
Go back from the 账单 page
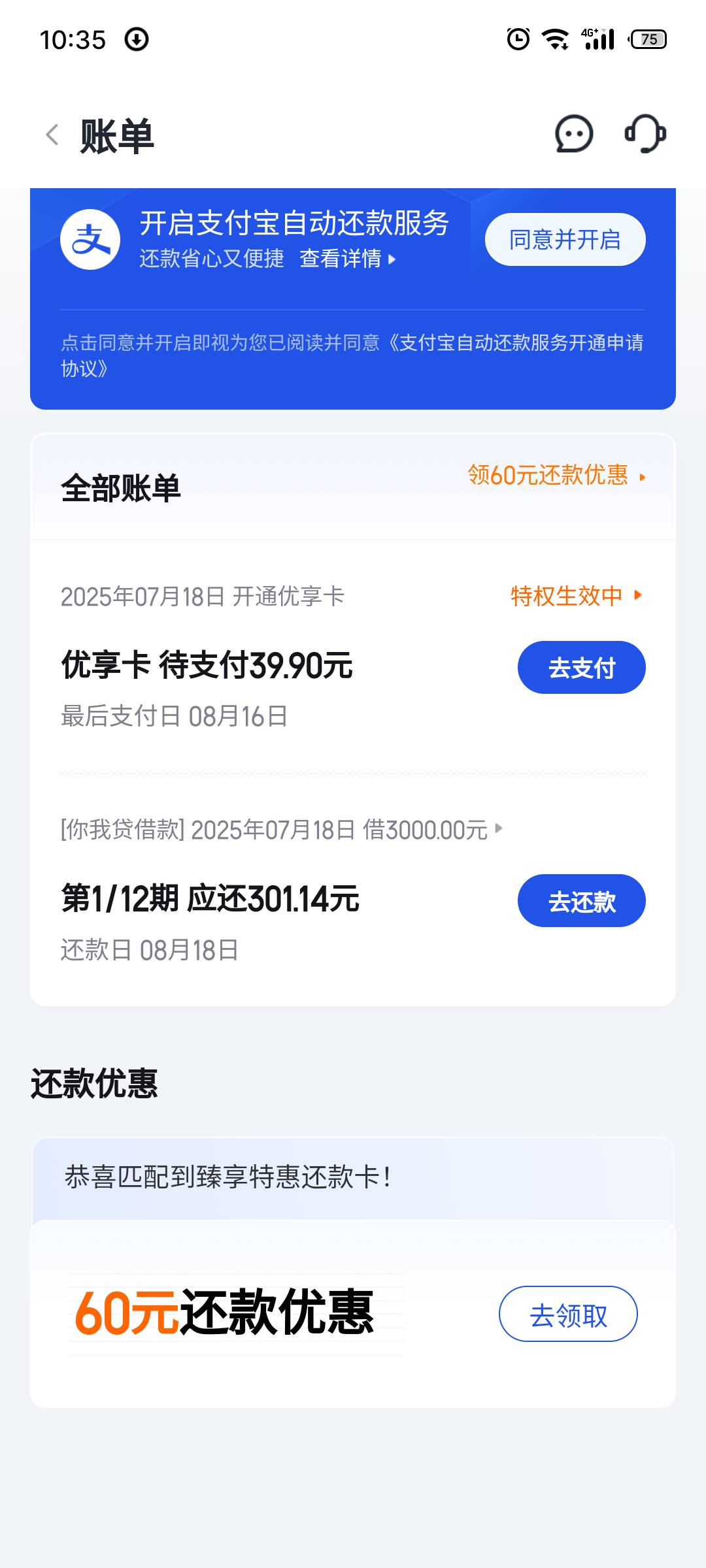52,135
